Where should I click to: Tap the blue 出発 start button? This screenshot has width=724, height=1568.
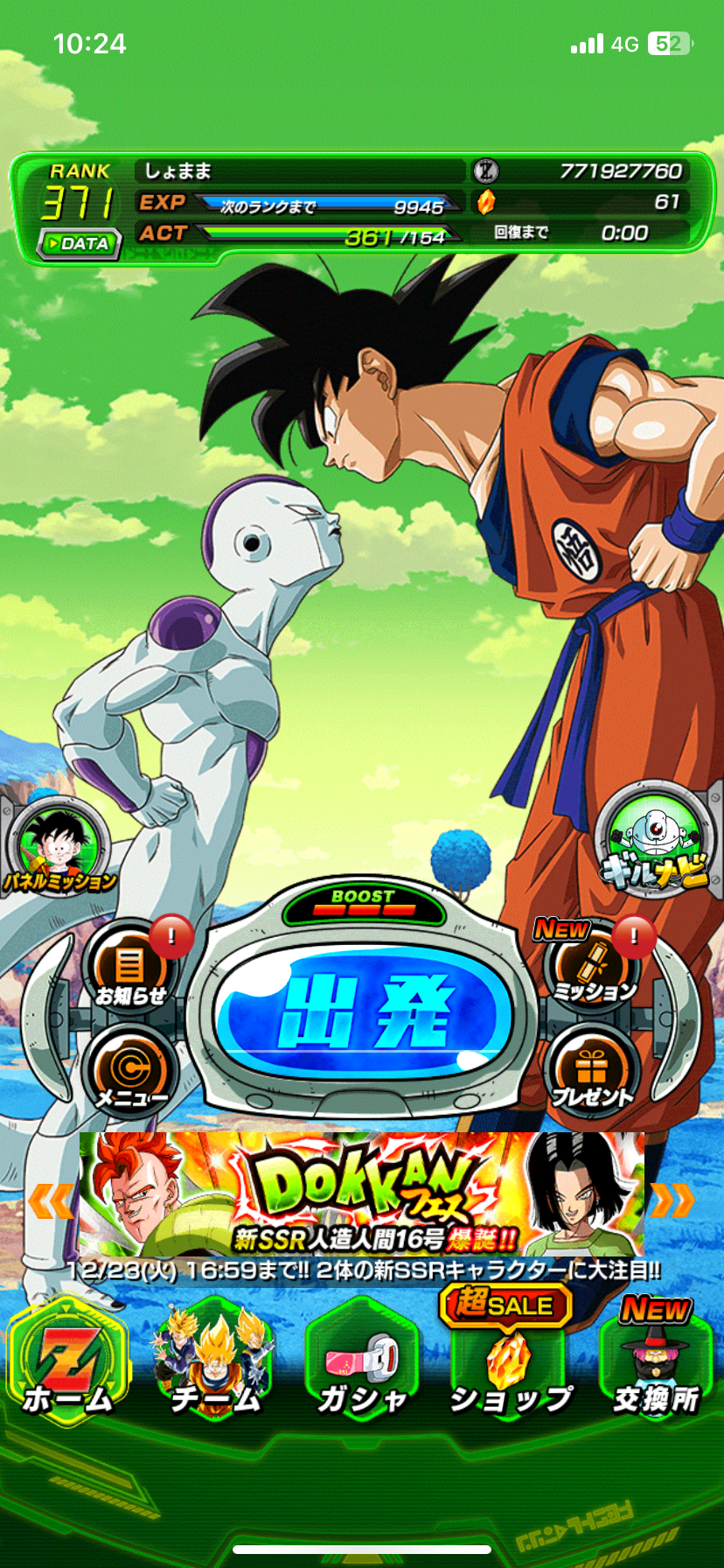click(364, 1011)
